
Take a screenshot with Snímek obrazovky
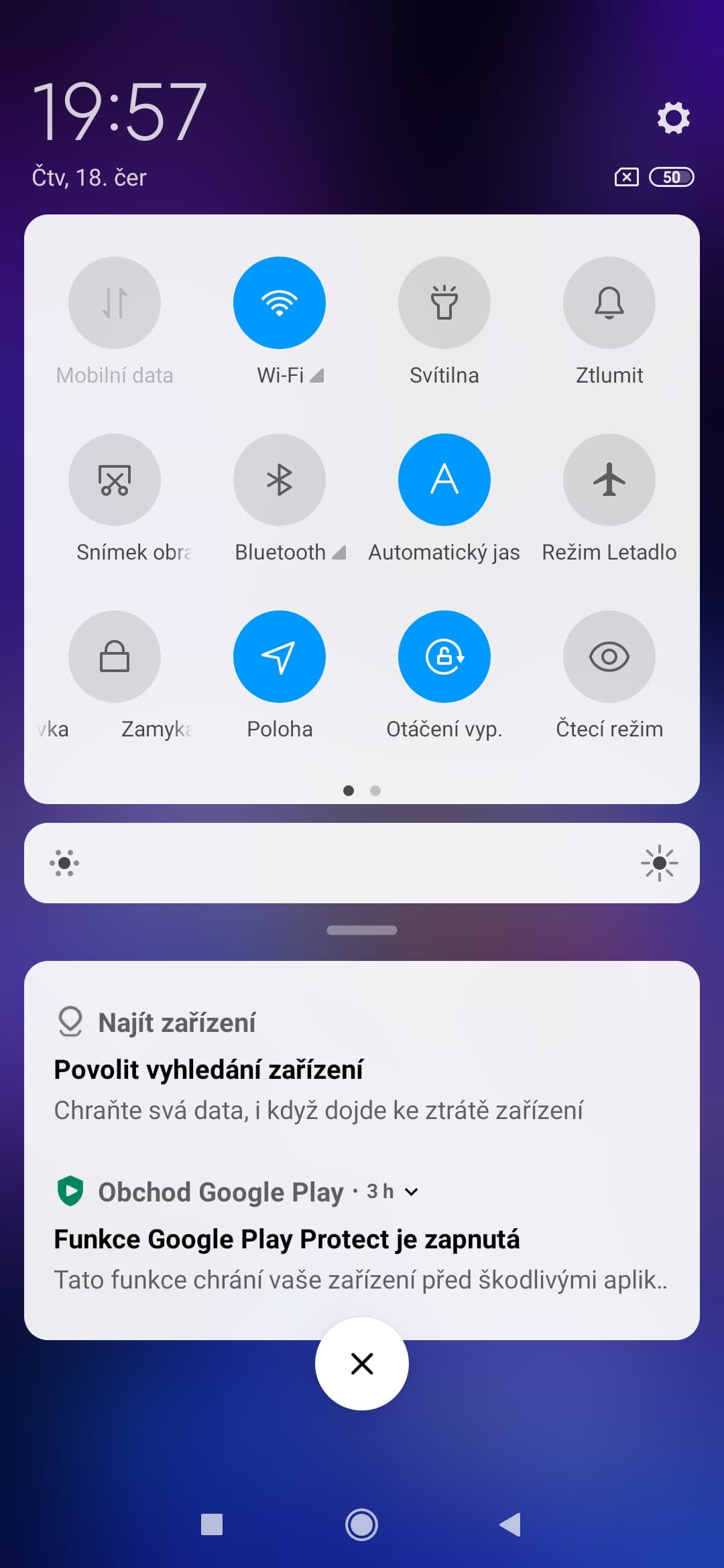pos(115,480)
